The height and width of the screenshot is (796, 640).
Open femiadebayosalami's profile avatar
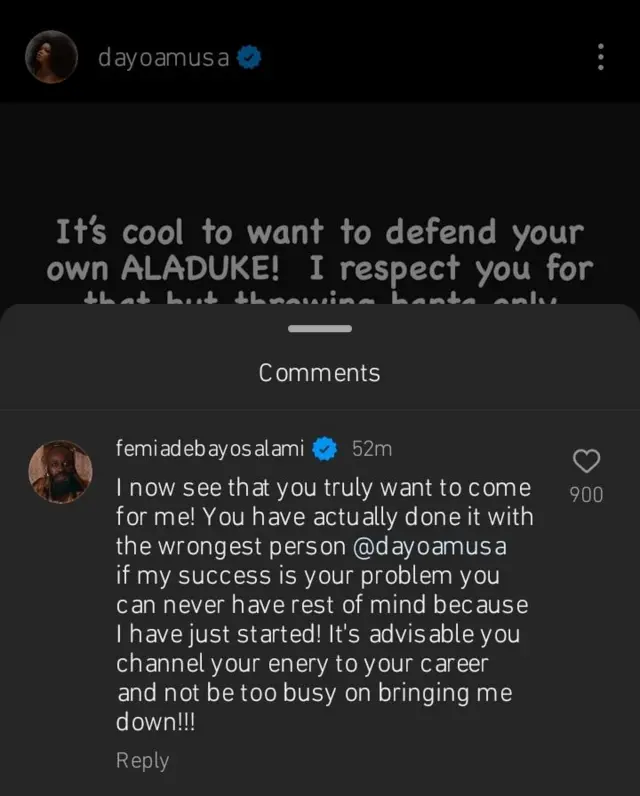pos(60,471)
